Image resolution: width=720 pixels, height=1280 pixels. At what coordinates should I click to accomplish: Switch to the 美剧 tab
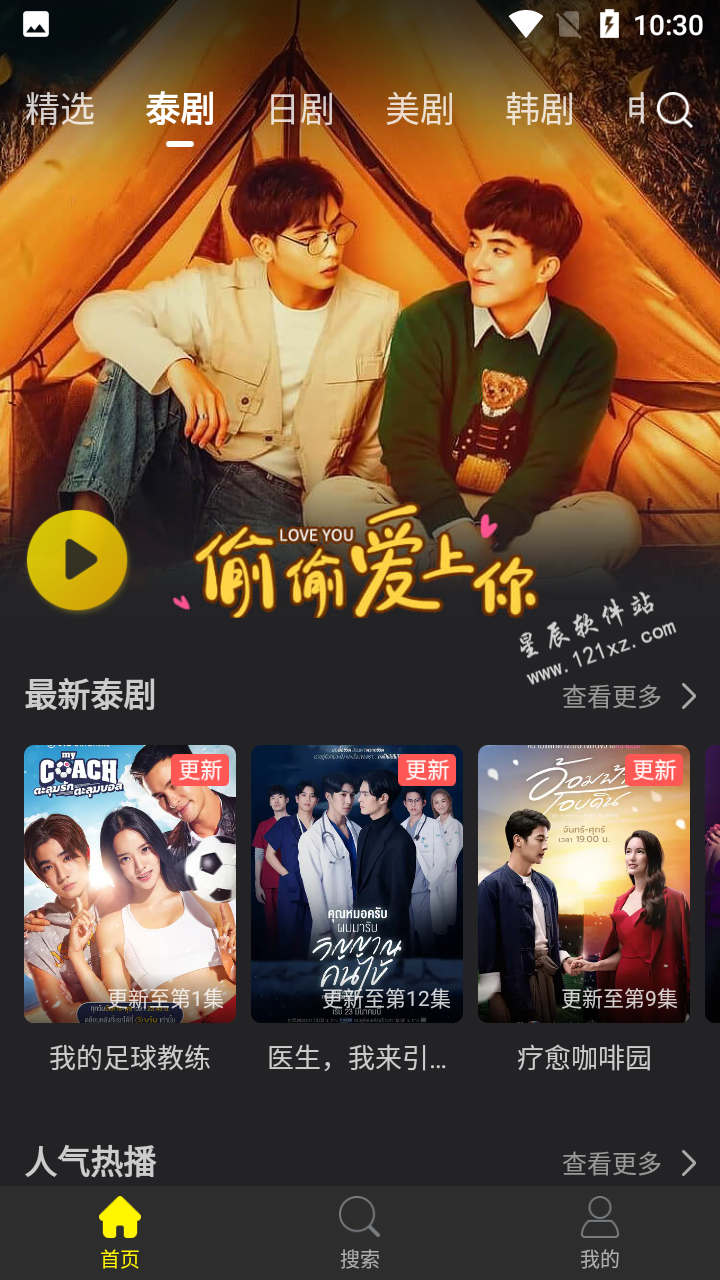click(420, 109)
